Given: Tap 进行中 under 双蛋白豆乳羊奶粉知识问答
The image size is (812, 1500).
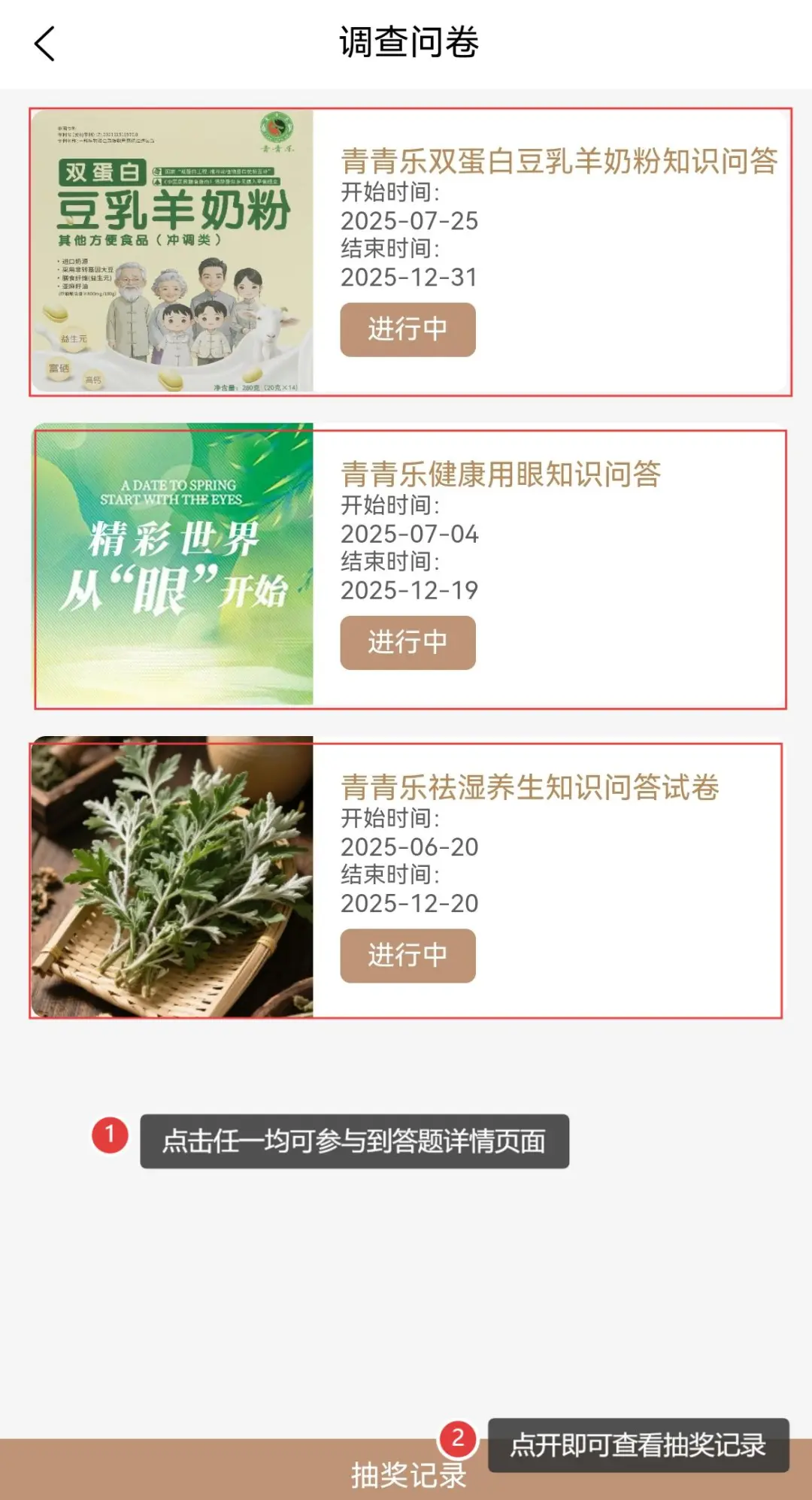Looking at the screenshot, I should [x=408, y=329].
